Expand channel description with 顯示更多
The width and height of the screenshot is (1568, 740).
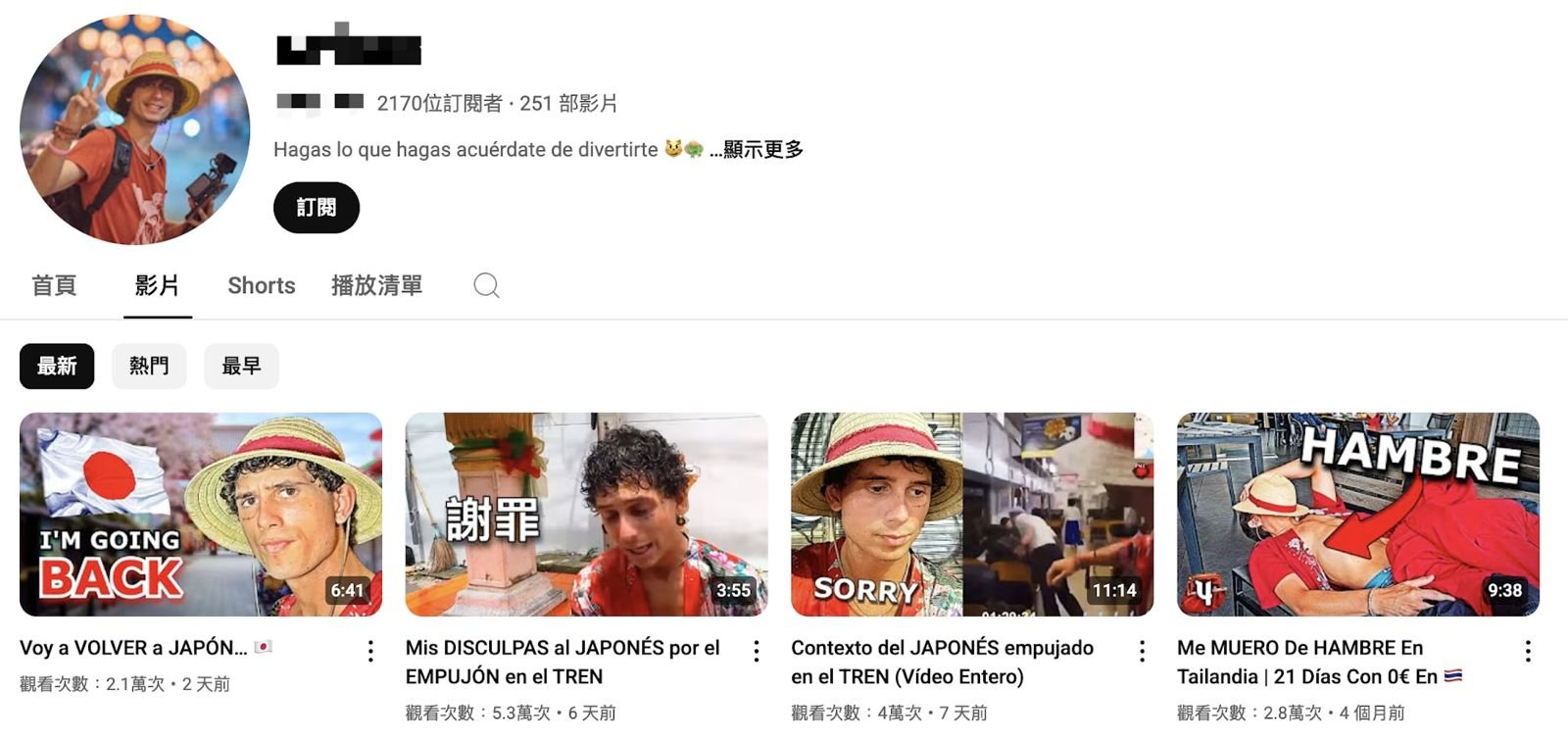point(762,150)
